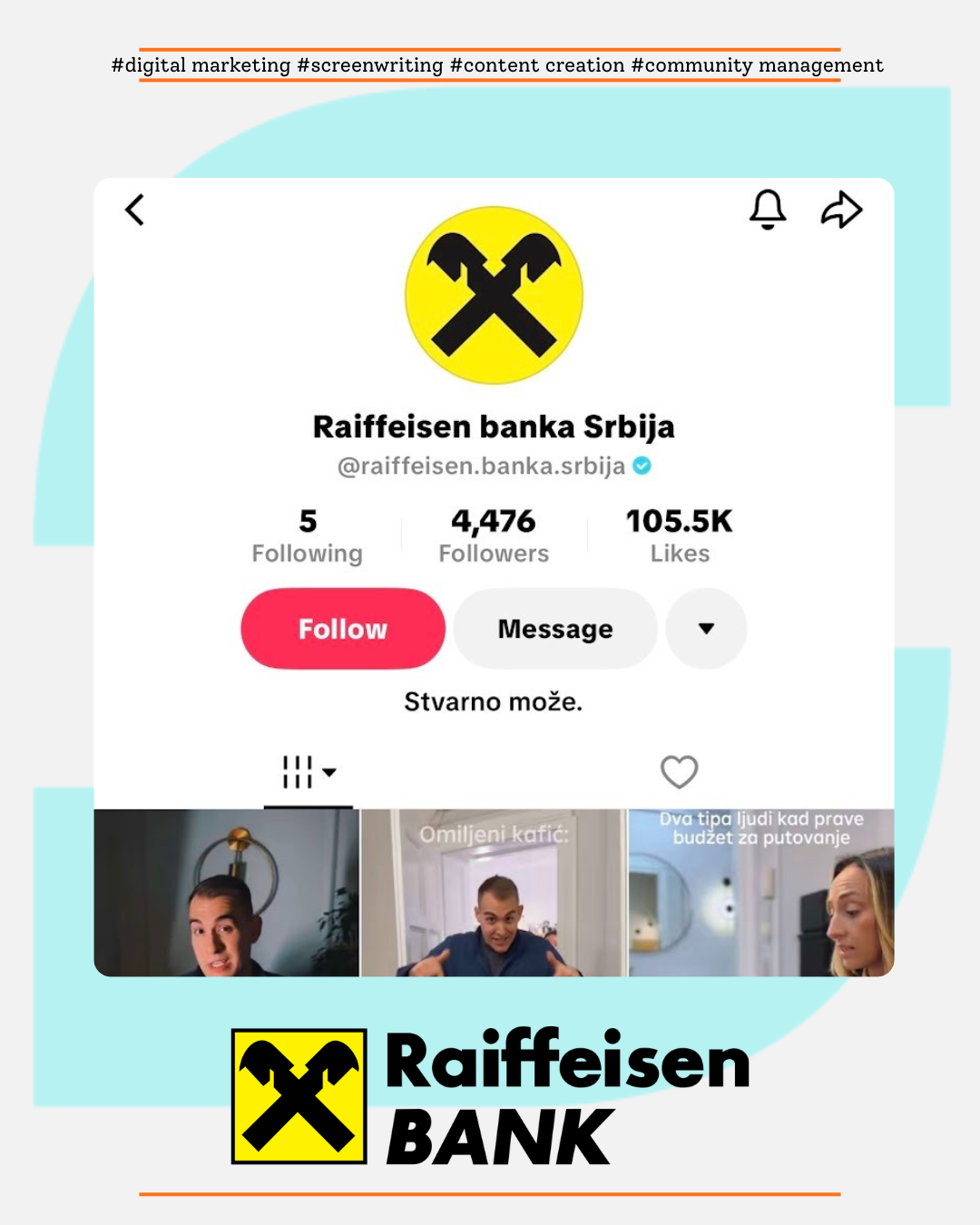Image resolution: width=980 pixels, height=1225 pixels.
Task: Click the verified badge next to the username
Action: 641,465
